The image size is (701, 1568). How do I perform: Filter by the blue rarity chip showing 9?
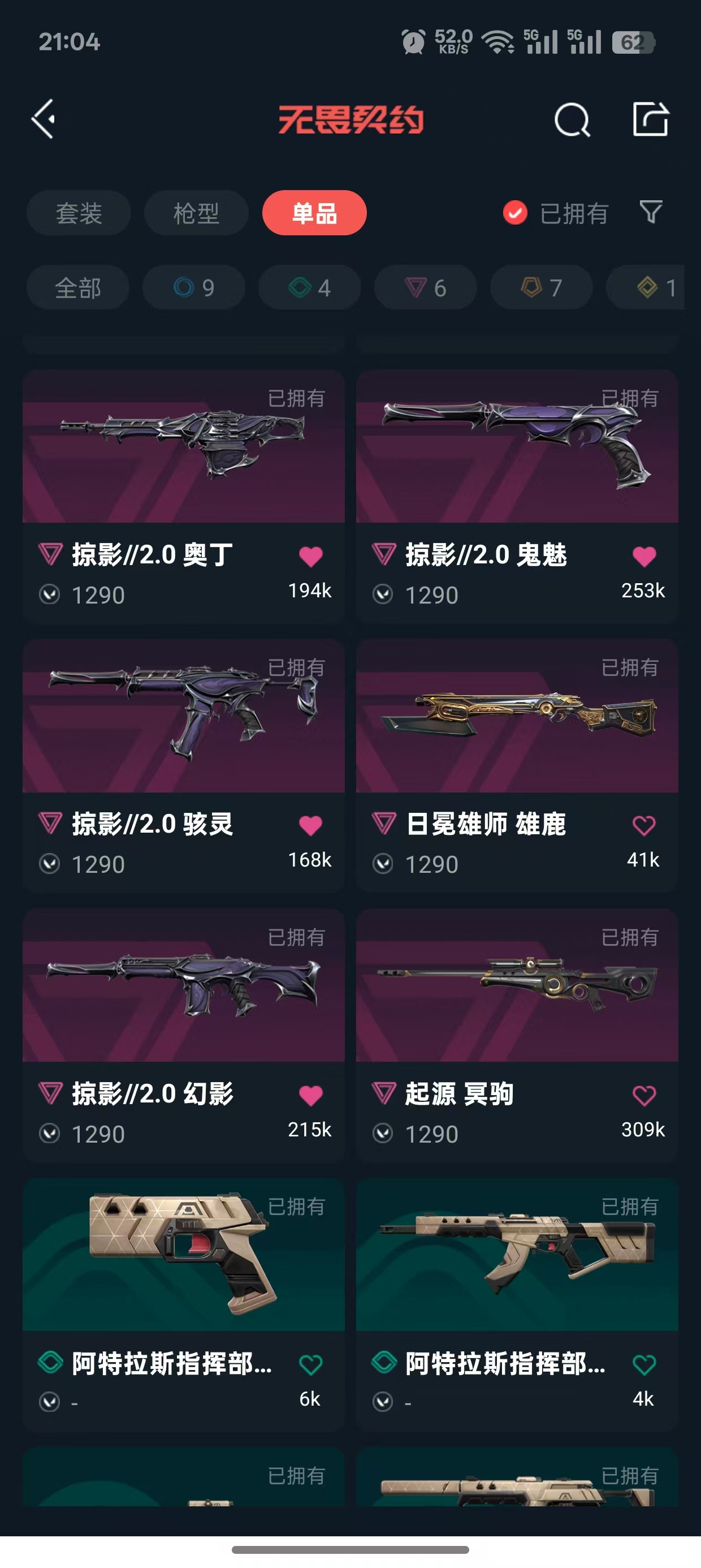click(193, 287)
